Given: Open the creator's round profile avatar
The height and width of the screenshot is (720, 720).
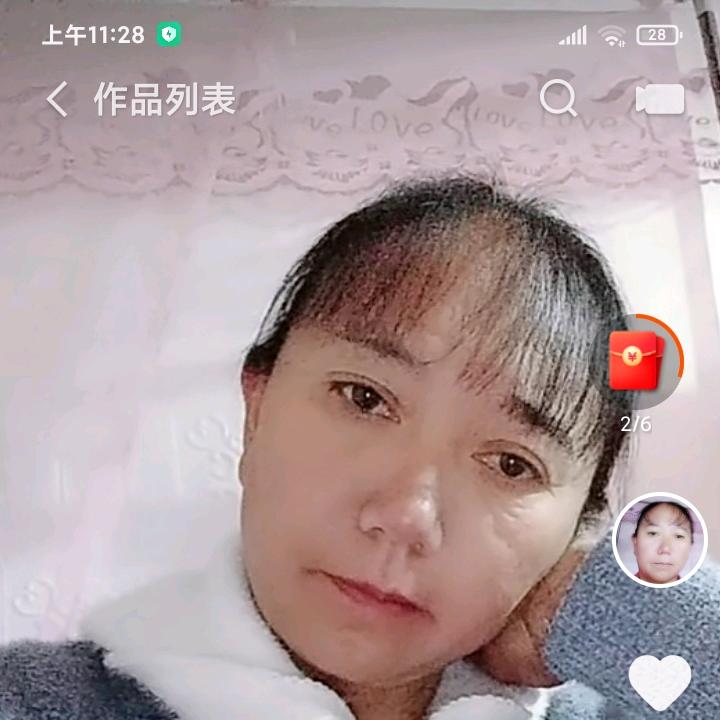Looking at the screenshot, I should (x=660, y=540).
